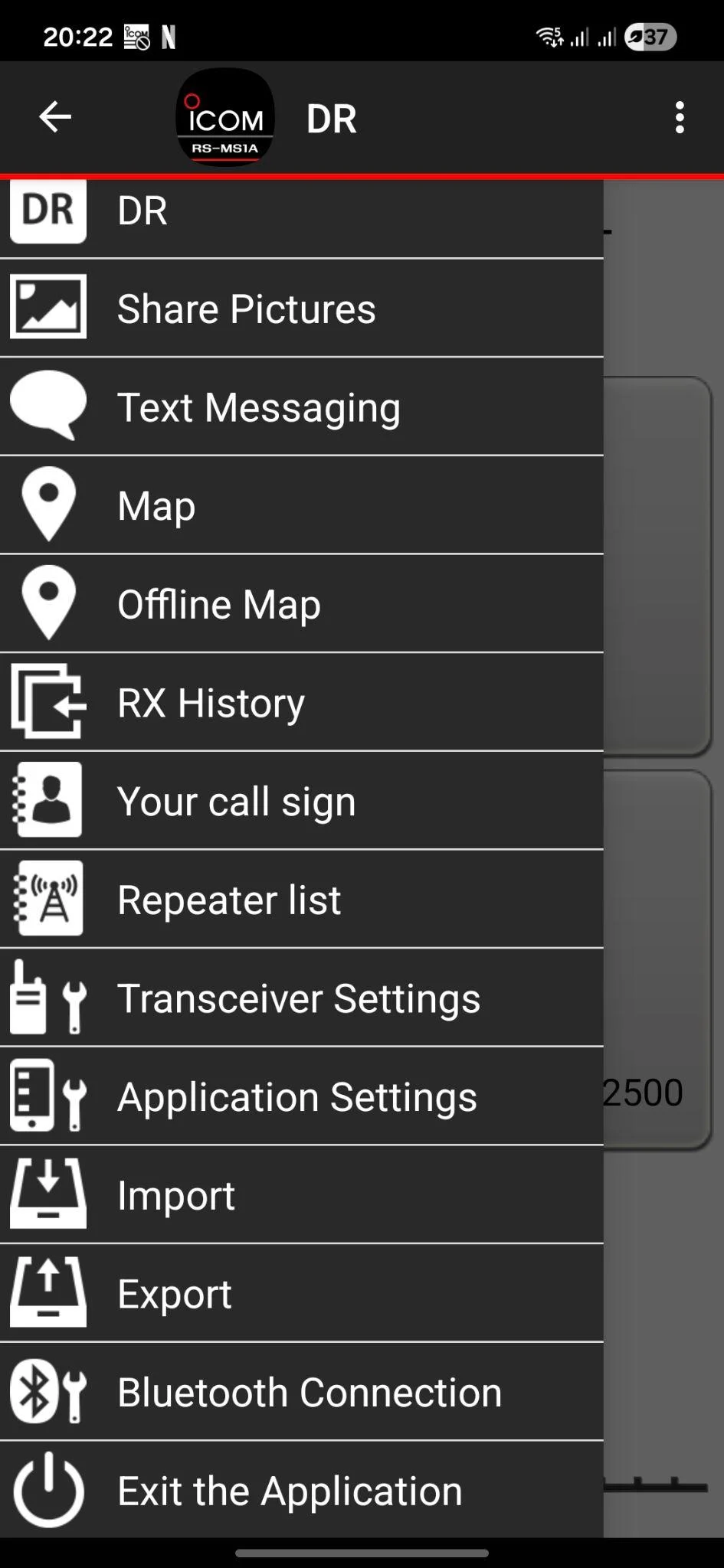Tap the back arrow in the app bar

point(55,118)
